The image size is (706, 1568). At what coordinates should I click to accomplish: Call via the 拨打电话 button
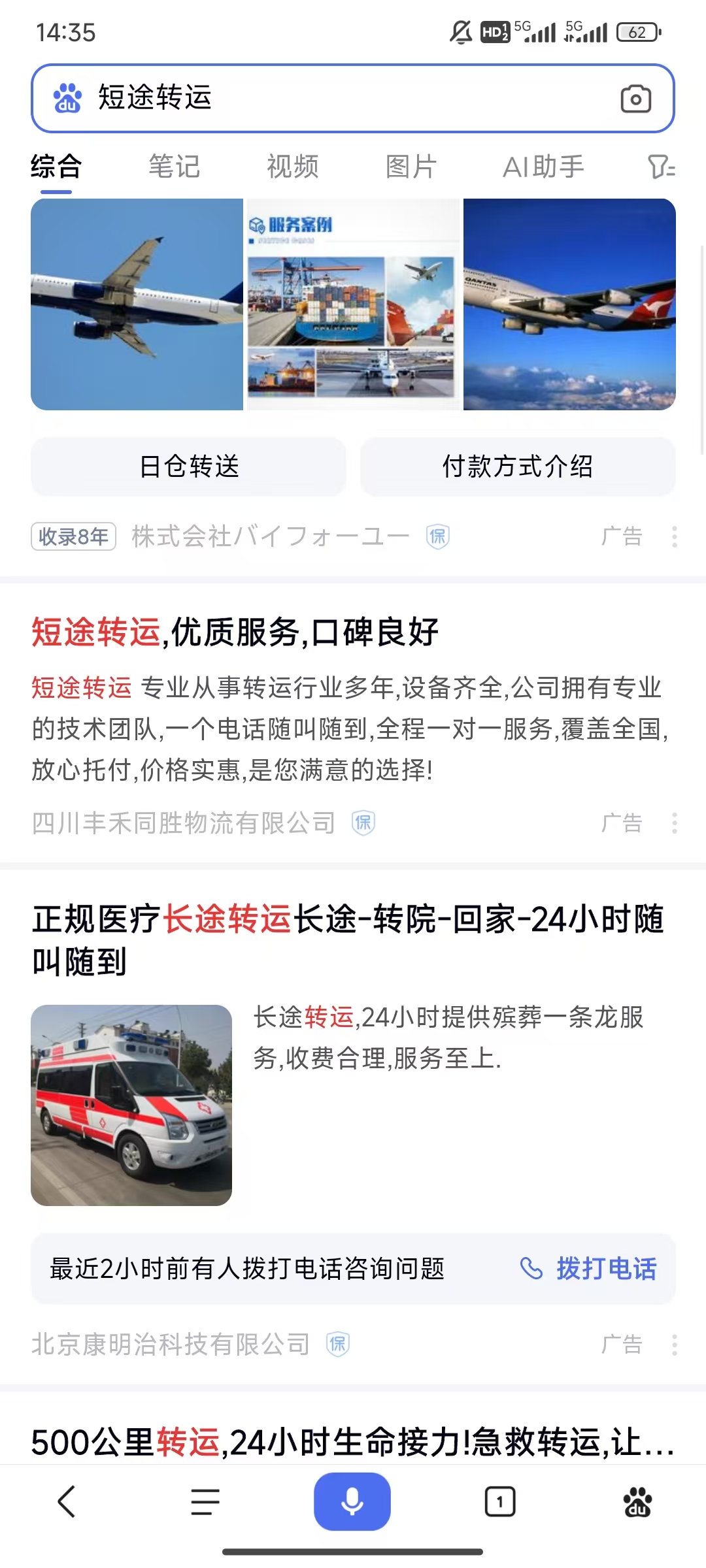pos(590,1269)
